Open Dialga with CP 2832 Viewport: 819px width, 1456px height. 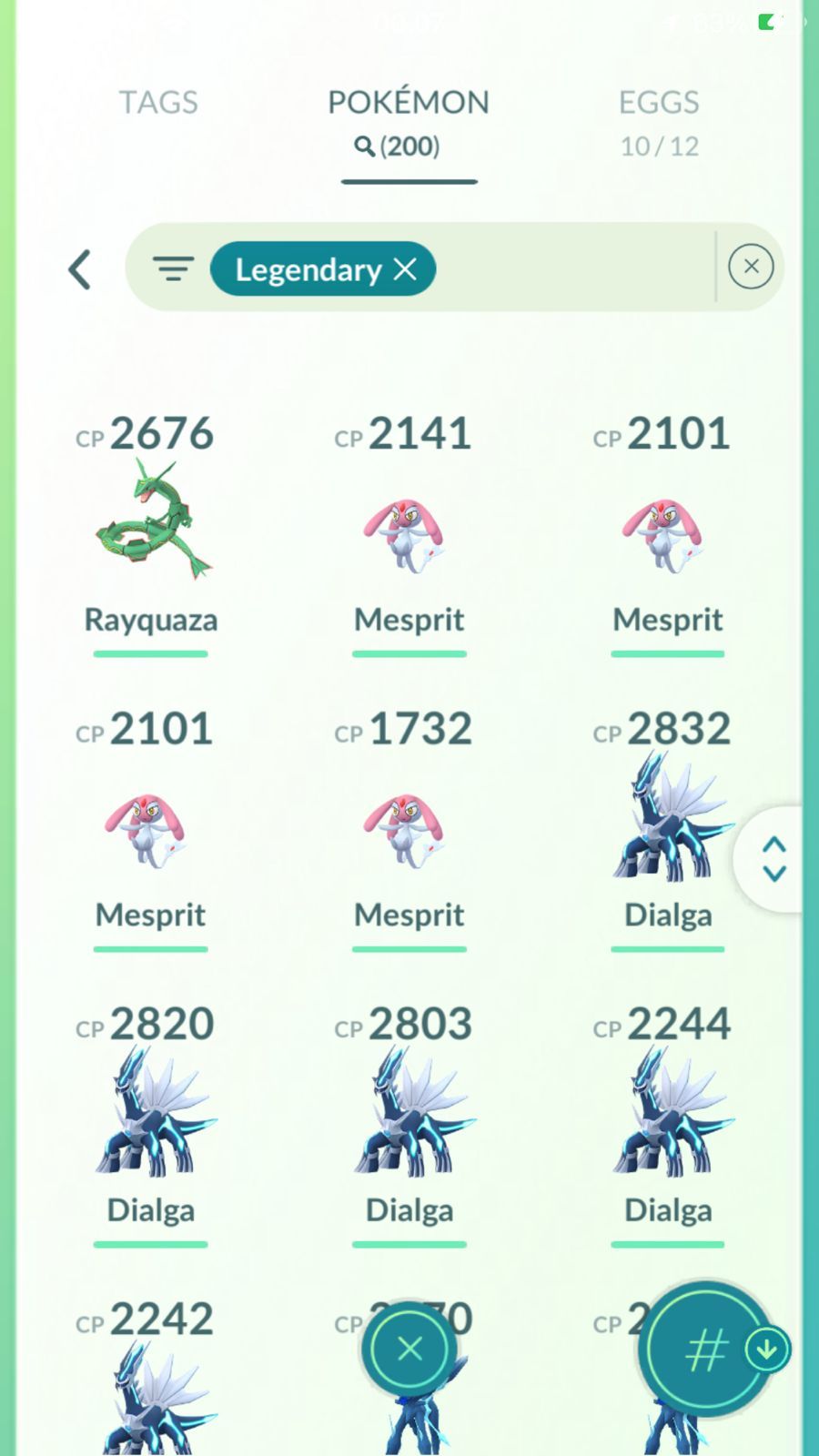point(667,824)
